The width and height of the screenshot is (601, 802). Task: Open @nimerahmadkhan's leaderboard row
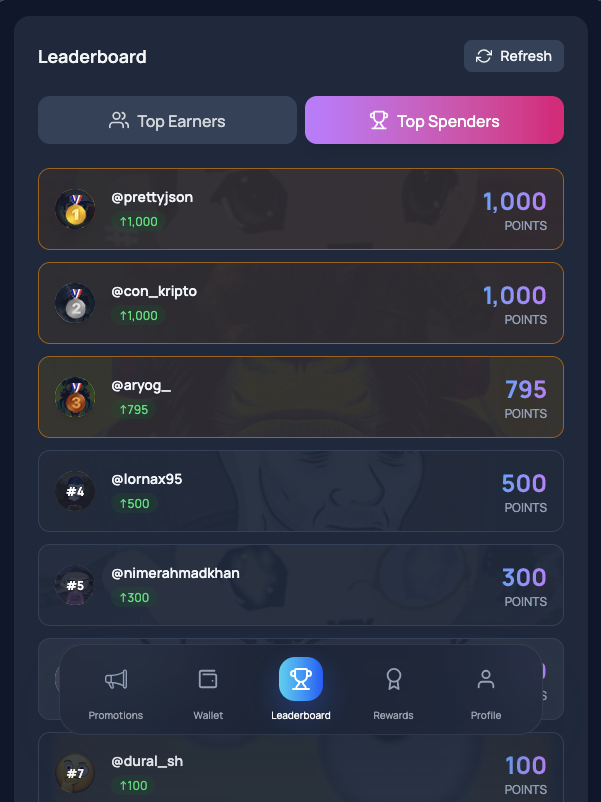pos(300,585)
